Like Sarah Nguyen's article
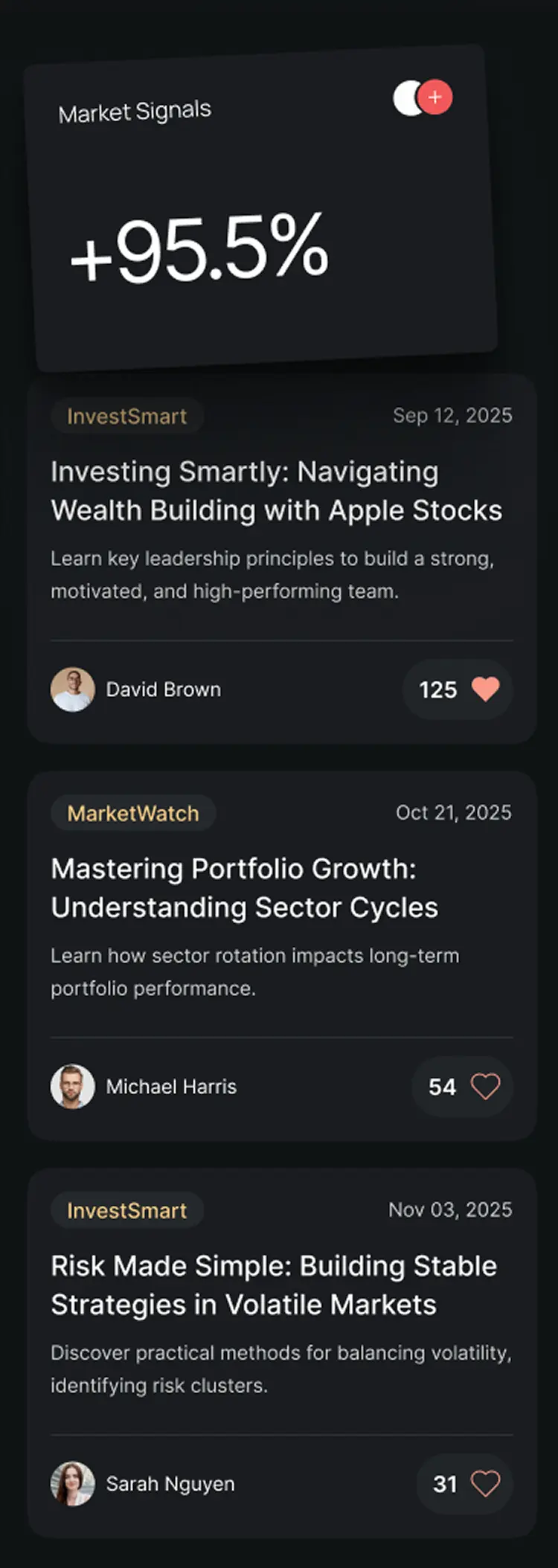The image size is (558, 1568). tap(485, 1484)
